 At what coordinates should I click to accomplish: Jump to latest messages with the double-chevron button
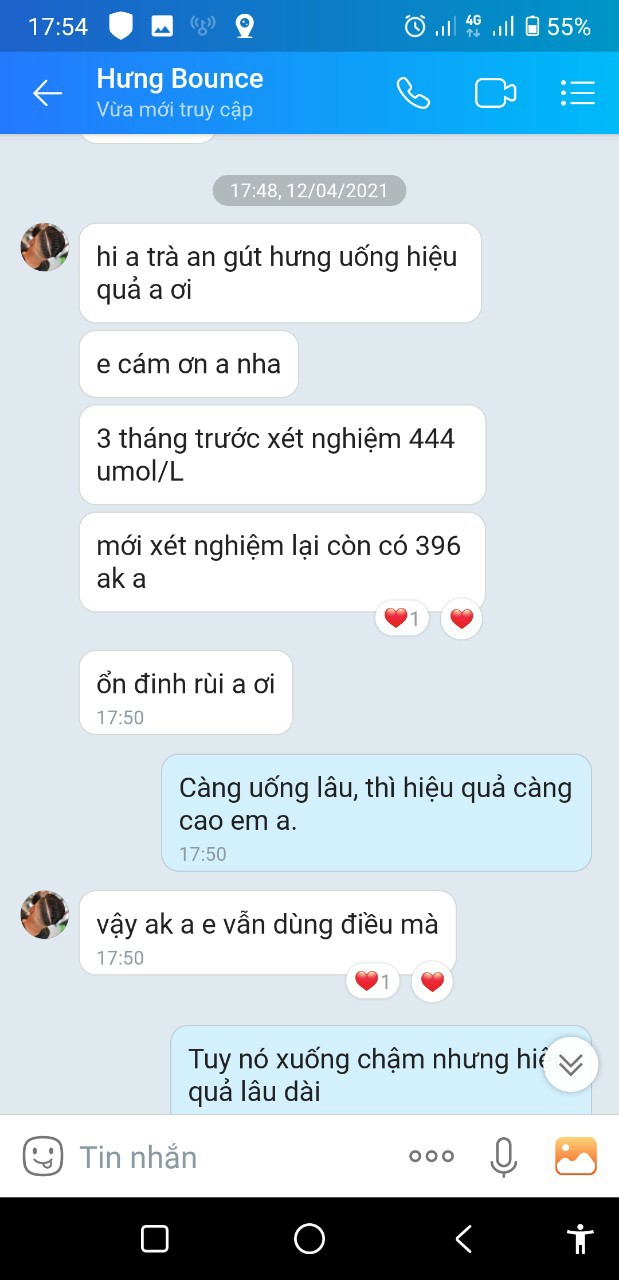point(571,1064)
